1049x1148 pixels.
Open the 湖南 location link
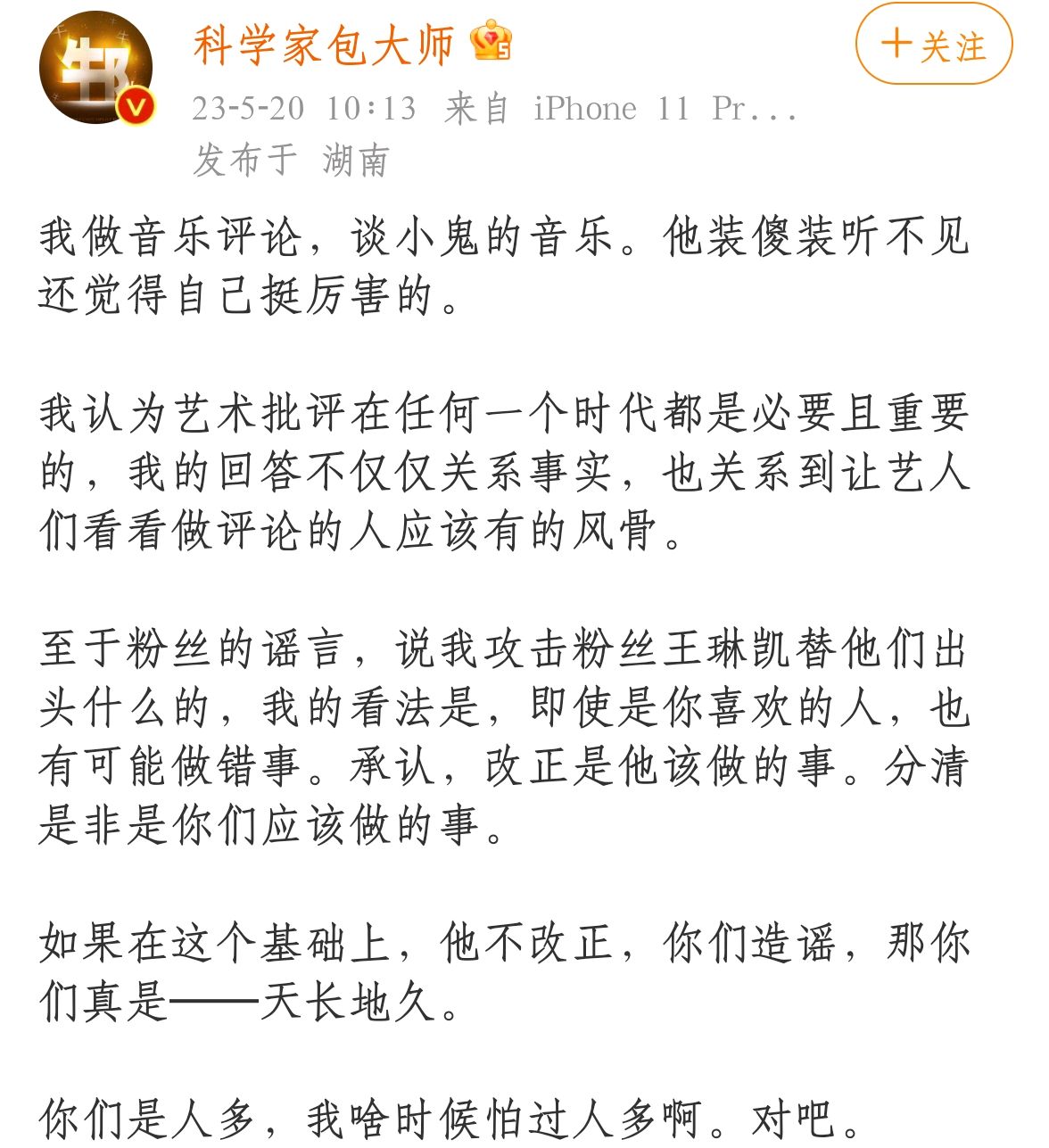click(357, 161)
